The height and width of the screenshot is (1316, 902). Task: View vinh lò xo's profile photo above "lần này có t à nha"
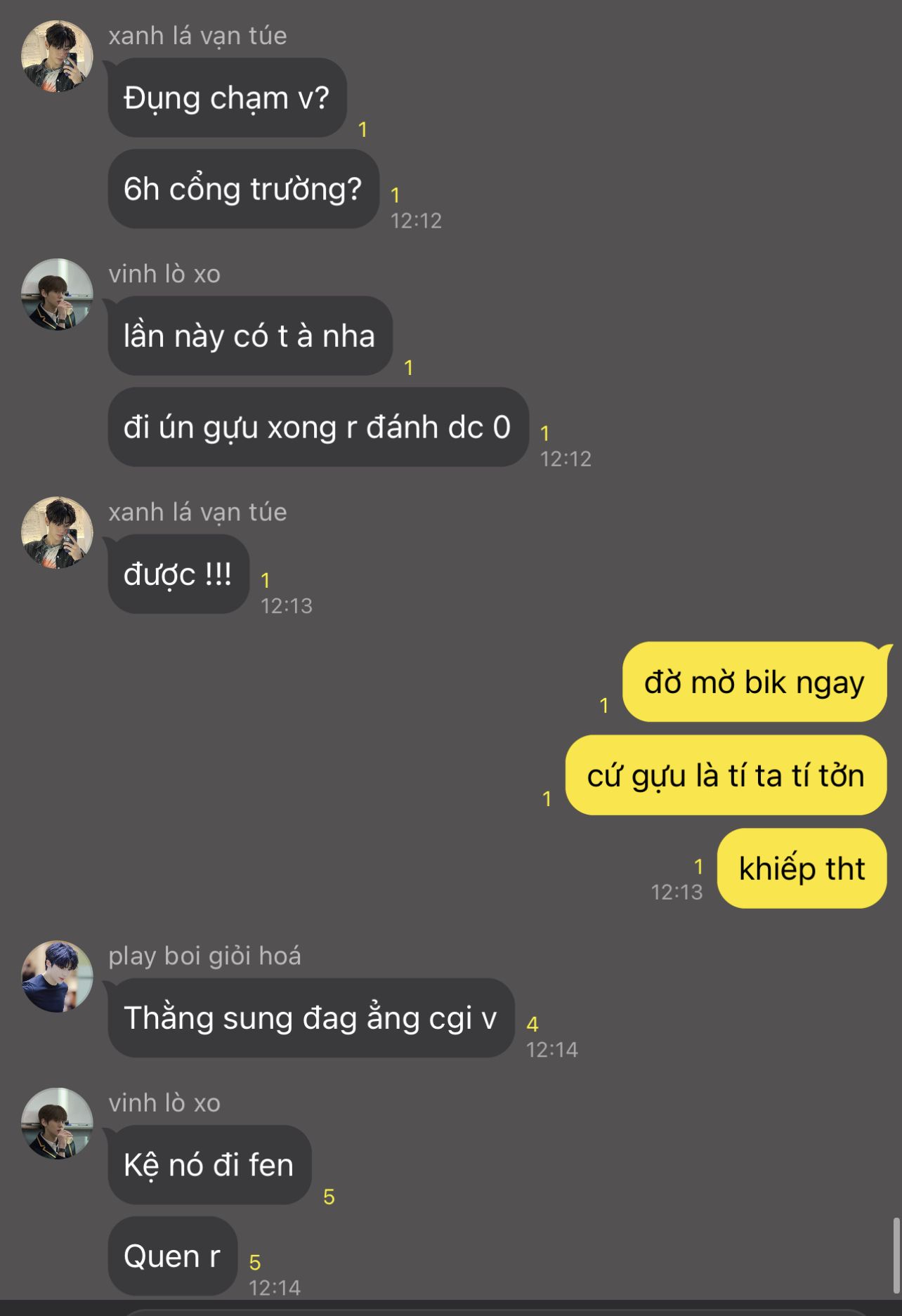tap(57, 294)
